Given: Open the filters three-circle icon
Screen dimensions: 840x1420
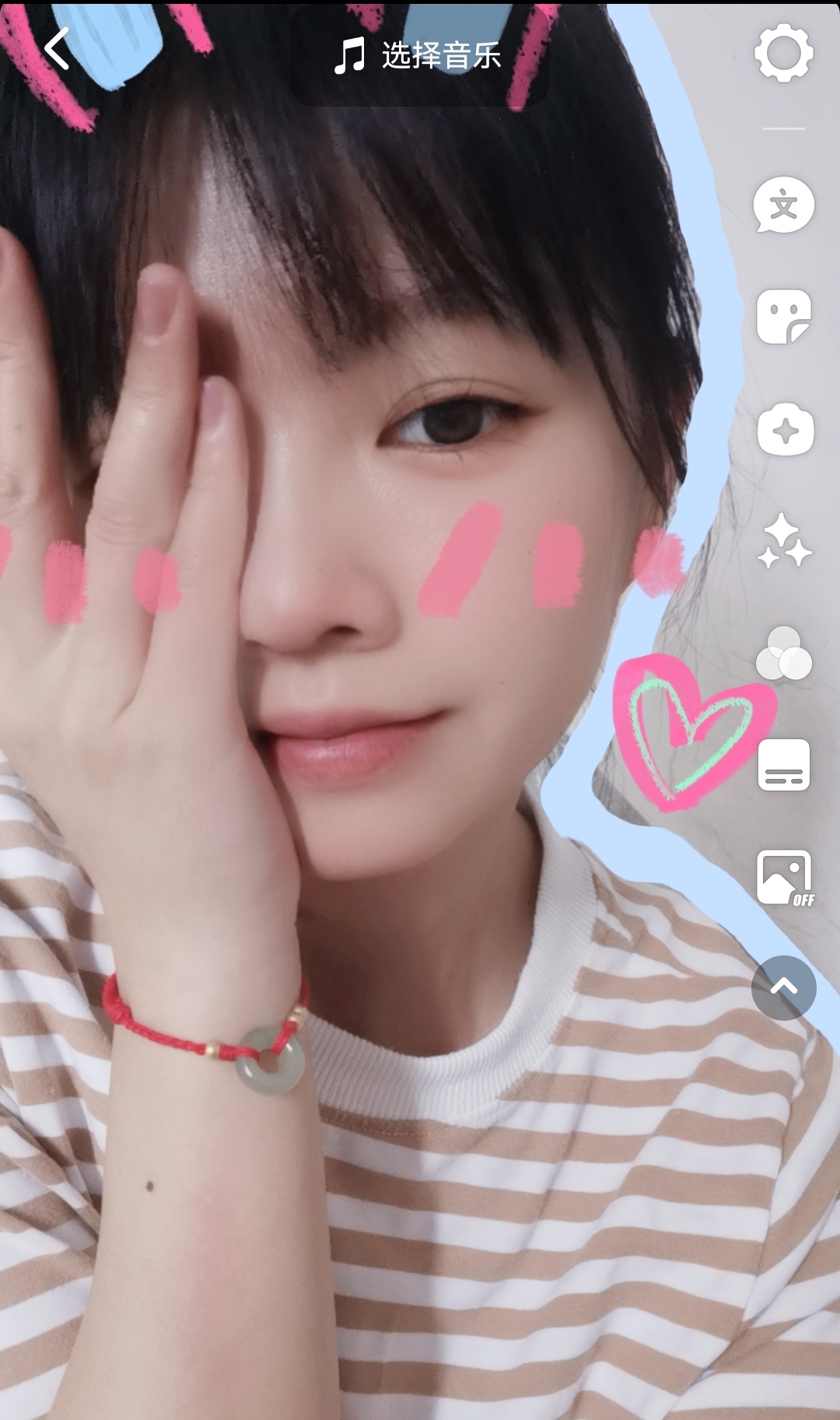Looking at the screenshot, I should (783, 654).
